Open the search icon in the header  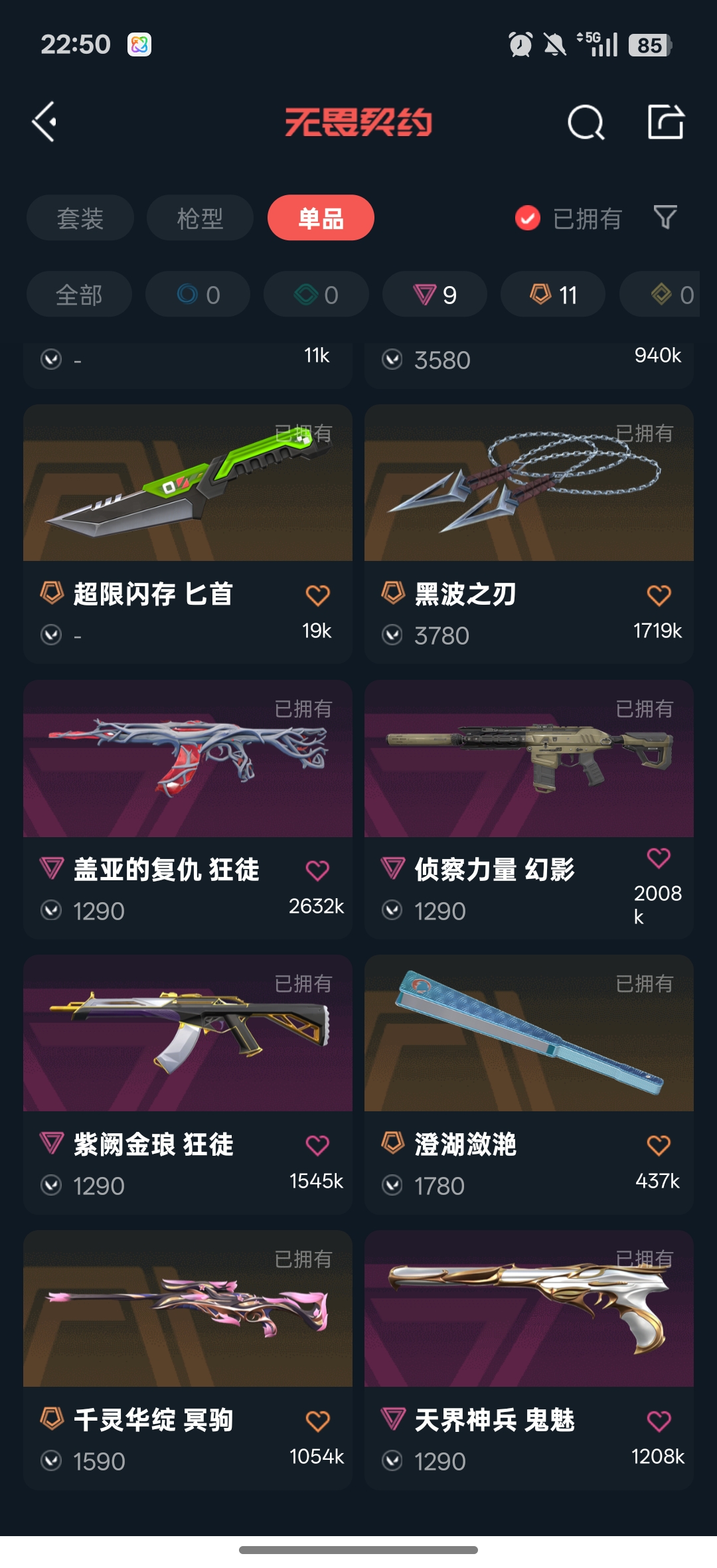[586, 123]
